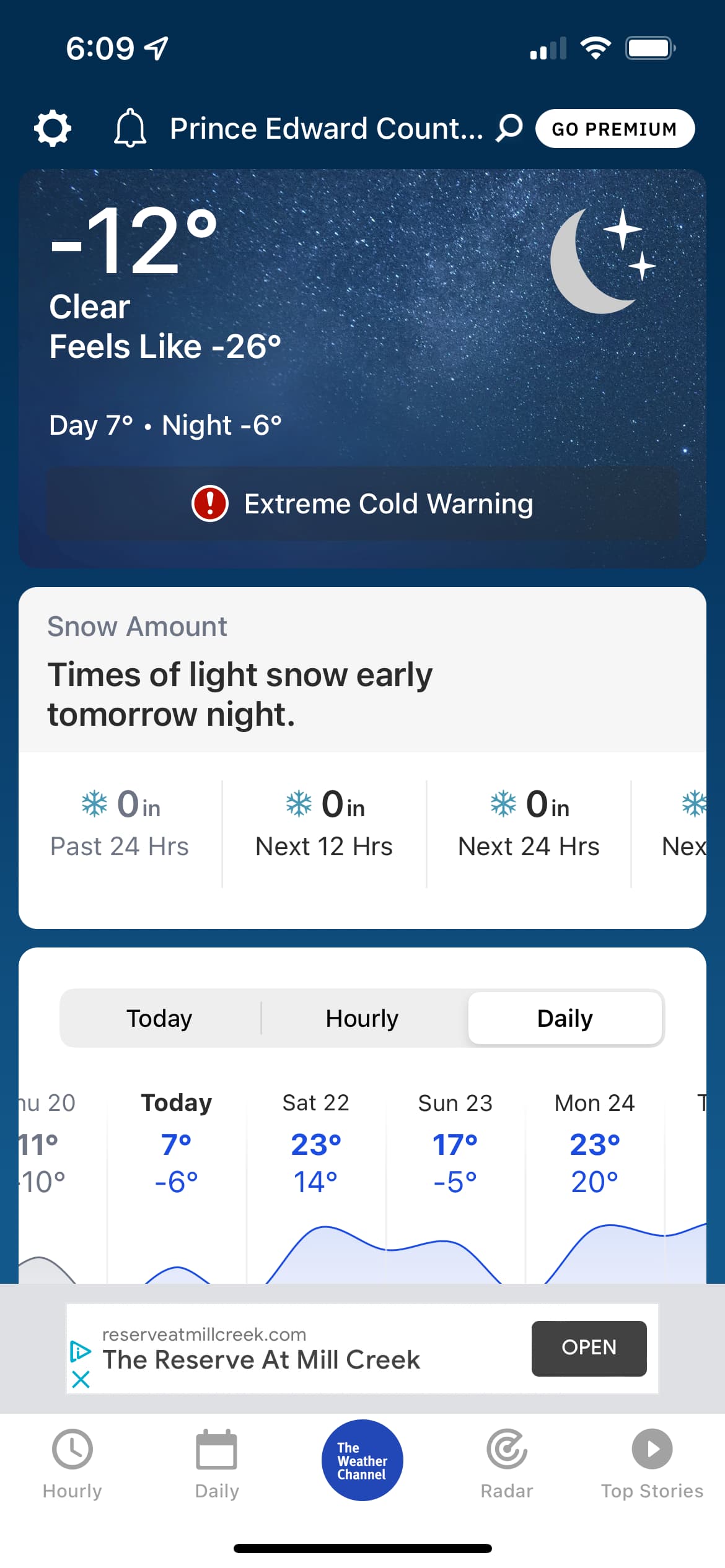
Task: Select the Hourly forecast segment
Action: point(362,1019)
